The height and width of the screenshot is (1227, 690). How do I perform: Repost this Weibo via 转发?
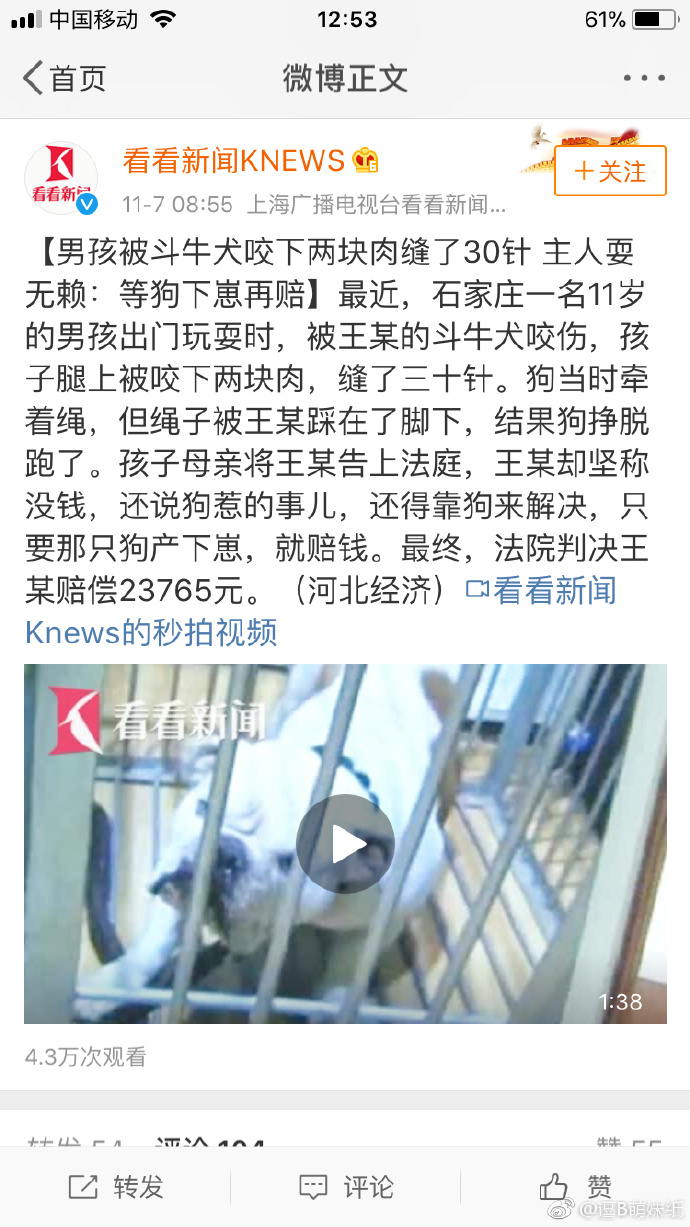coord(115,1187)
